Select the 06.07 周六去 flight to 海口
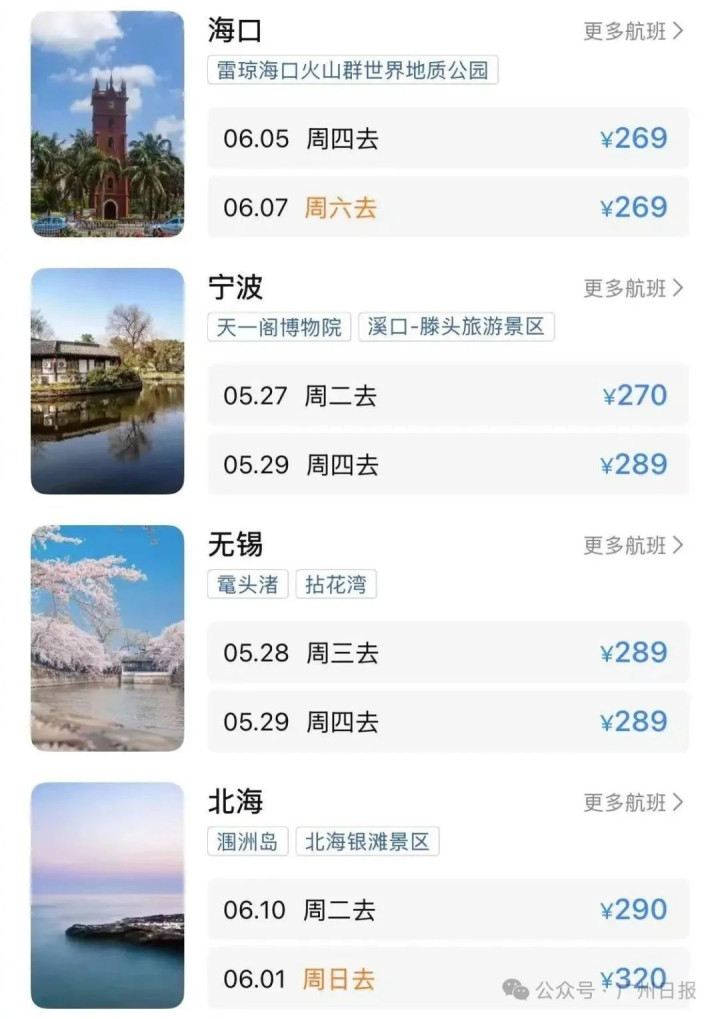 [x=448, y=207]
